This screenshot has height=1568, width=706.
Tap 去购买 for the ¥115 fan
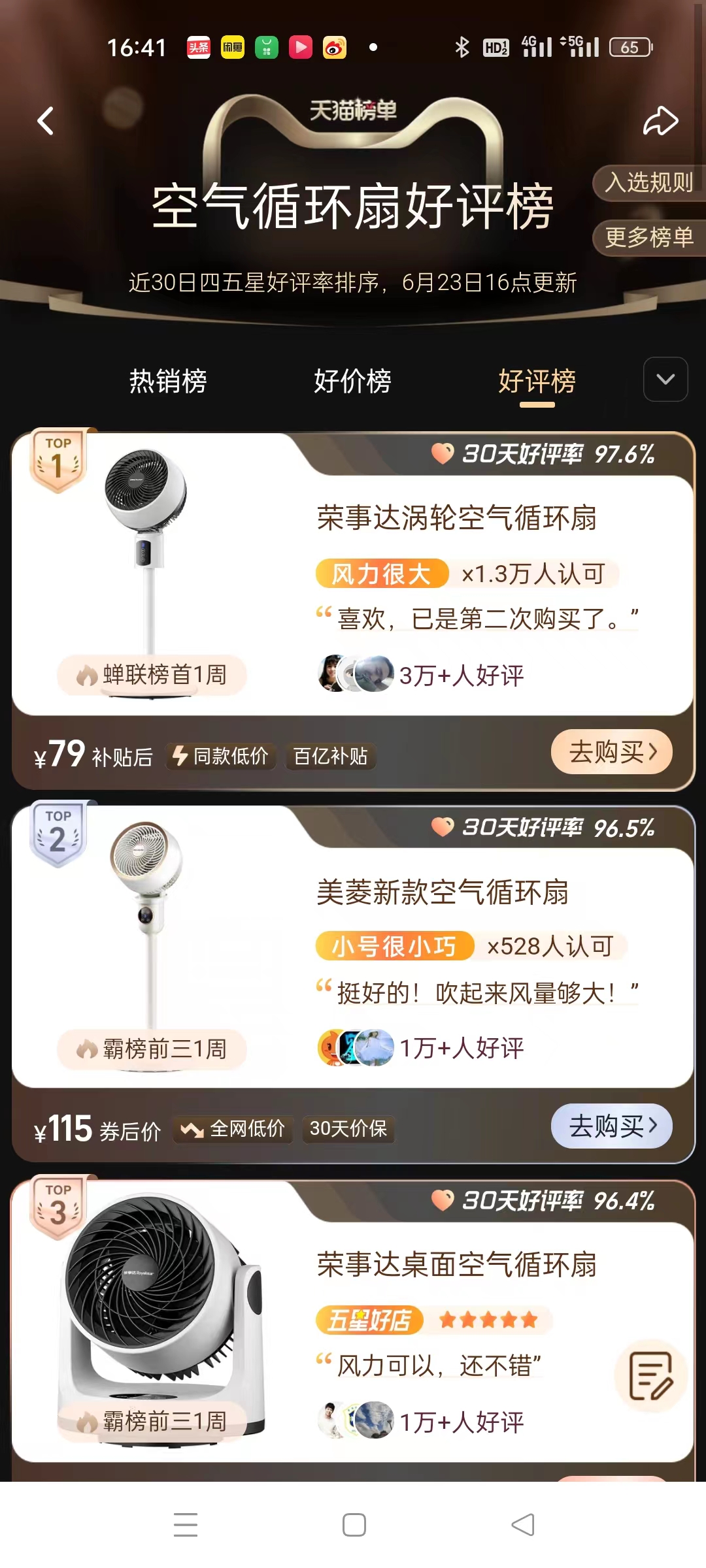click(612, 1126)
